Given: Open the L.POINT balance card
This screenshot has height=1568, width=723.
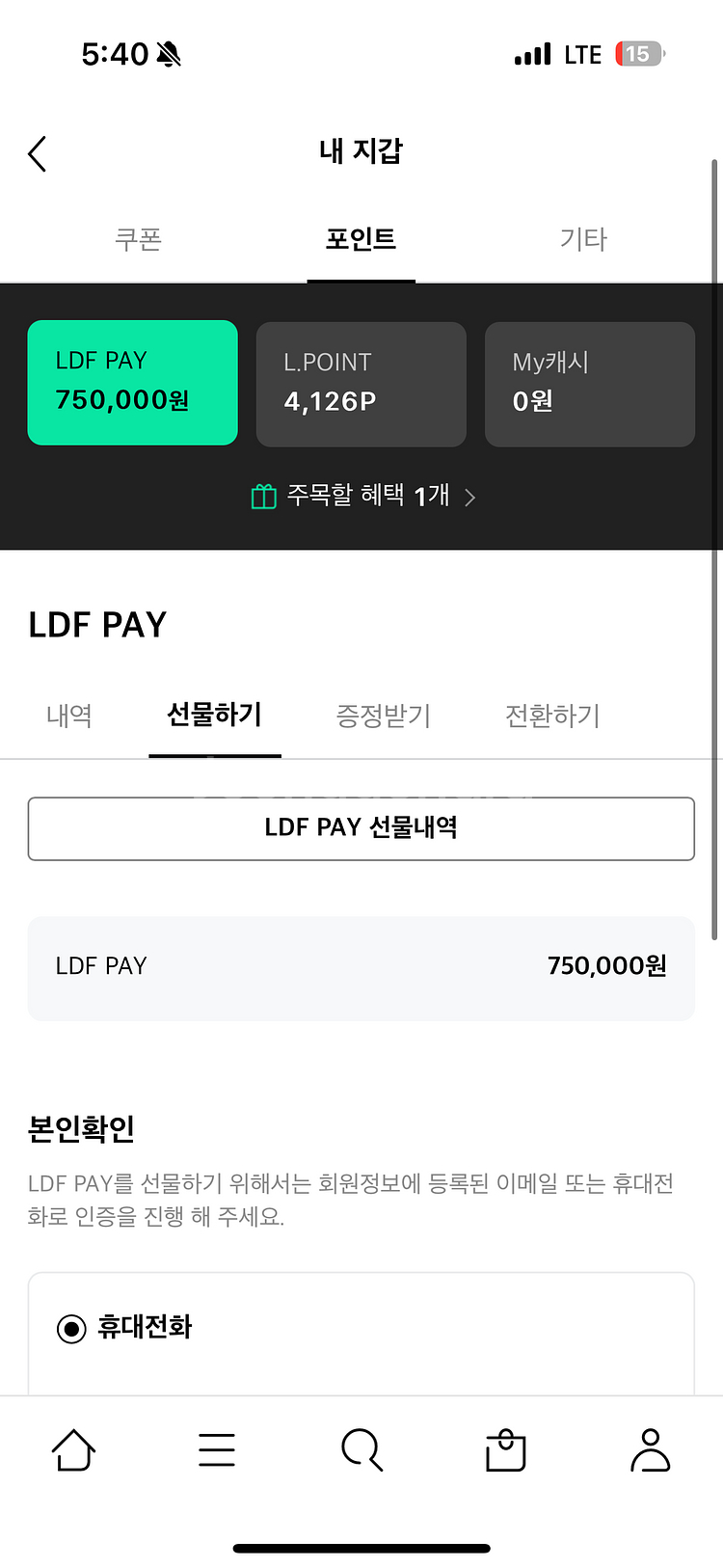Looking at the screenshot, I should click(361, 384).
